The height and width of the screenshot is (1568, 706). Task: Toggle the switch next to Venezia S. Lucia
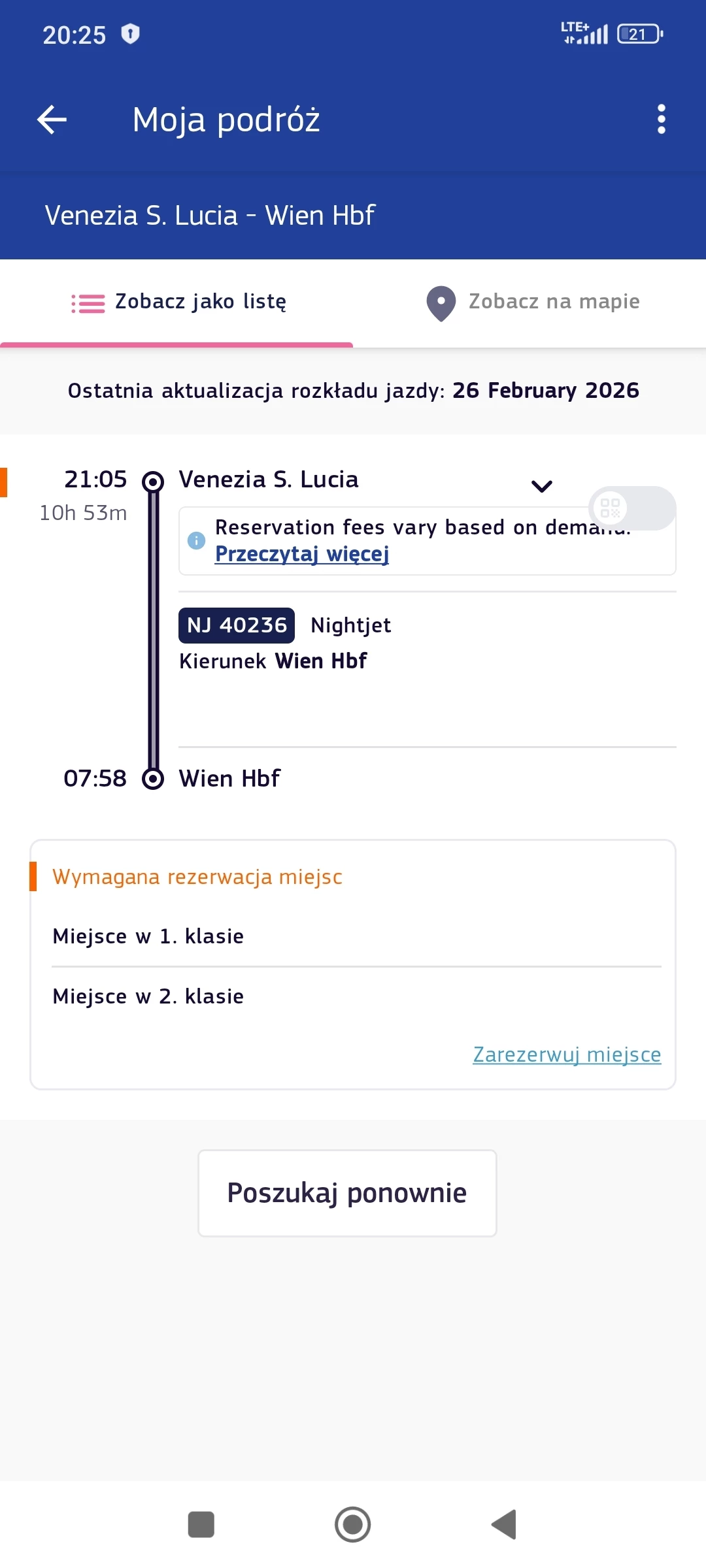(631, 508)
